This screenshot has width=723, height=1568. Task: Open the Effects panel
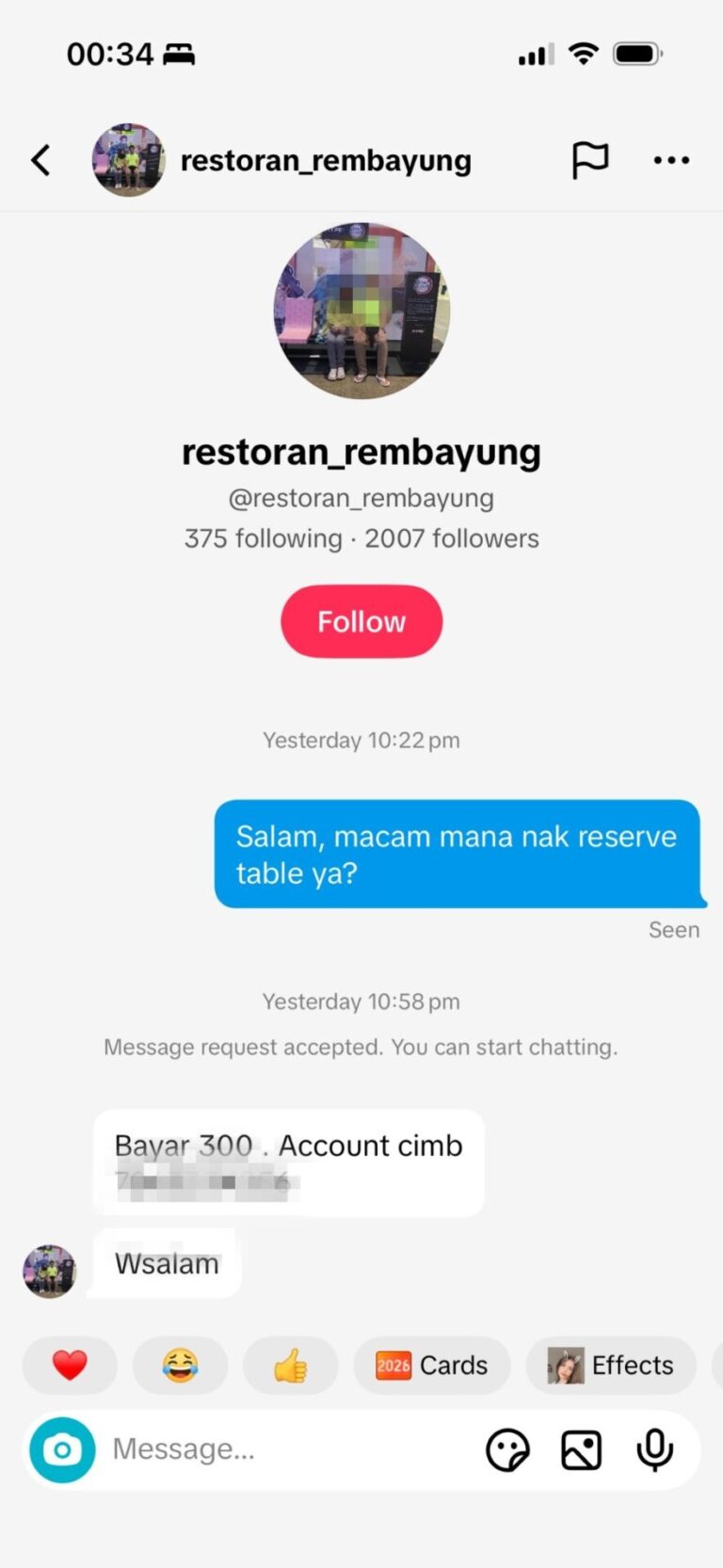pyautogui.click(x=611, y=1365)
